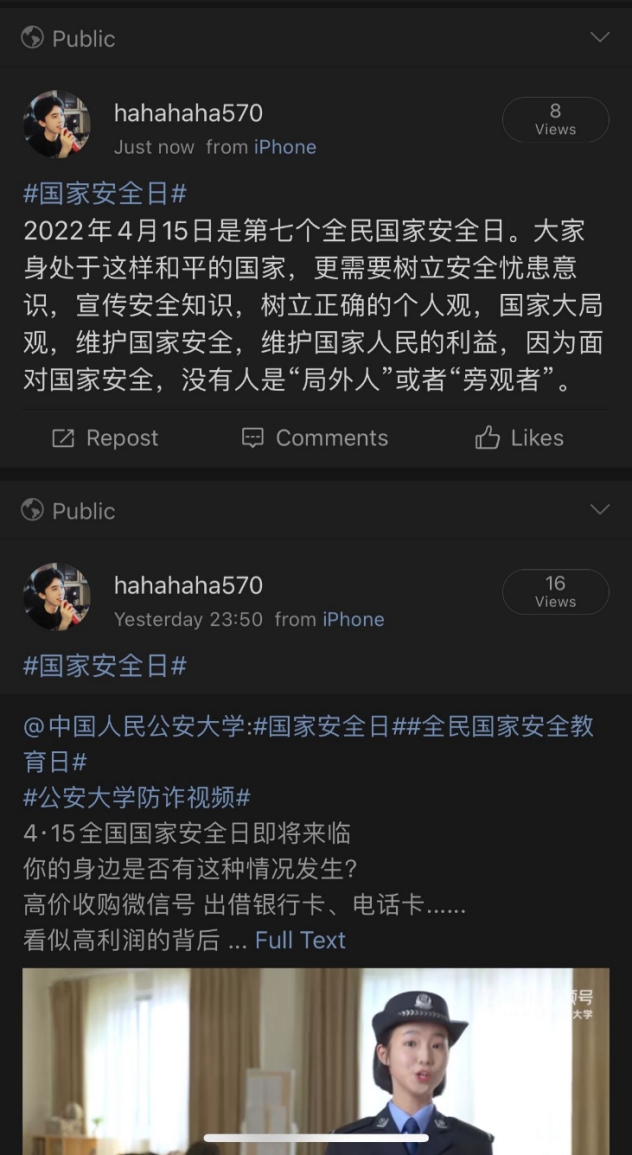Open #国家安全日# hashtag under the Yesterday 23:50 post

click(x=105, y=665)
